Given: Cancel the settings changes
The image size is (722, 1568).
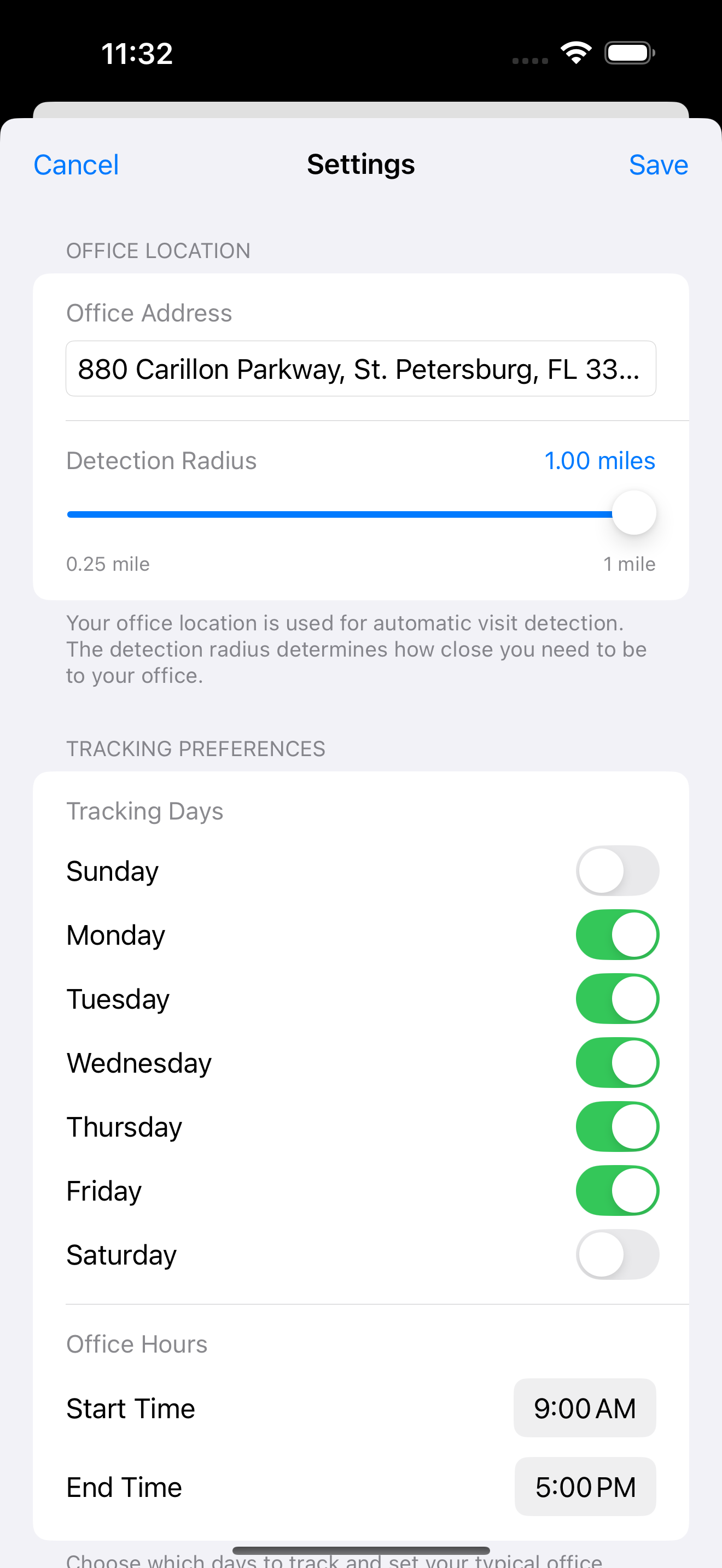Looking at the screenshot, I should click(76, 165).
